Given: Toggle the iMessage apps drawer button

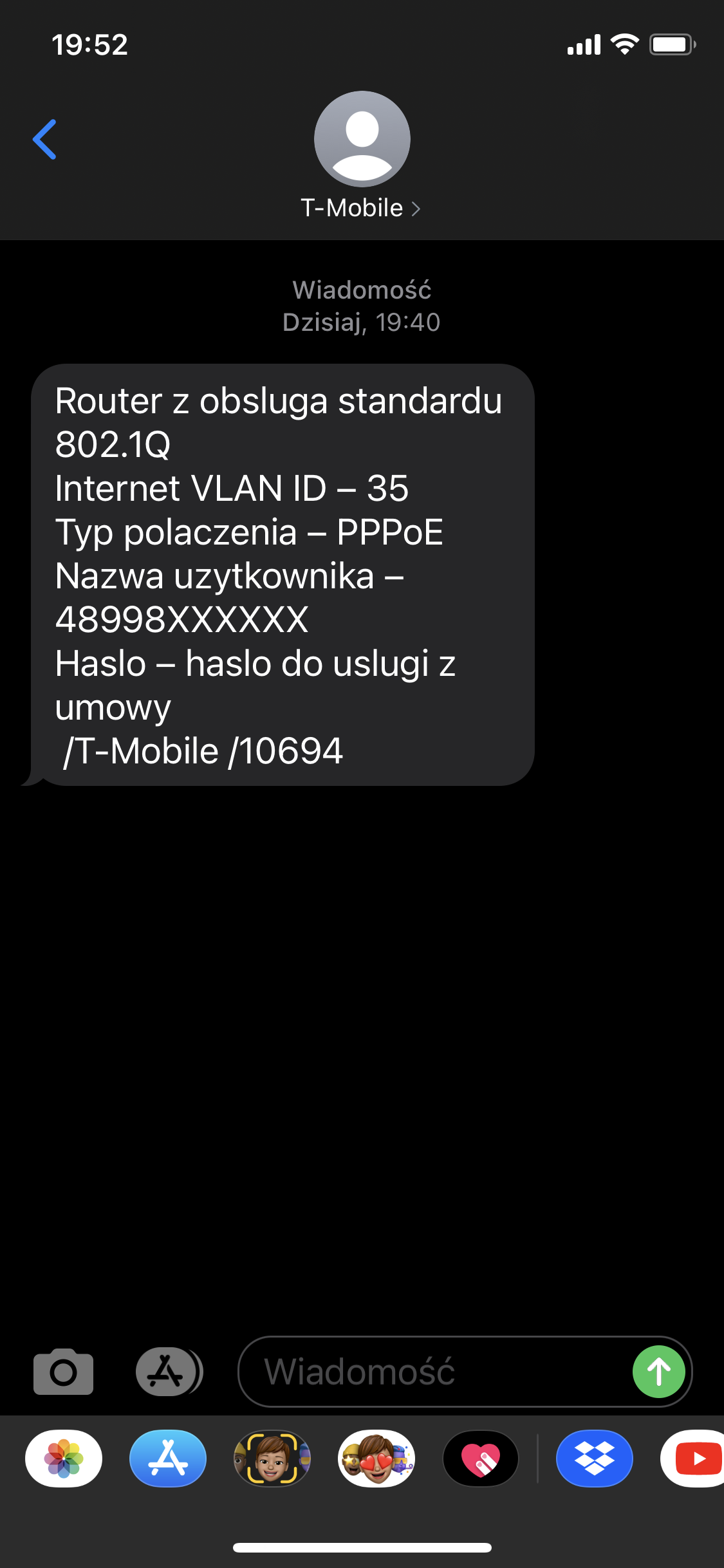Looking at the screenshot, I should pos(169,1371).
